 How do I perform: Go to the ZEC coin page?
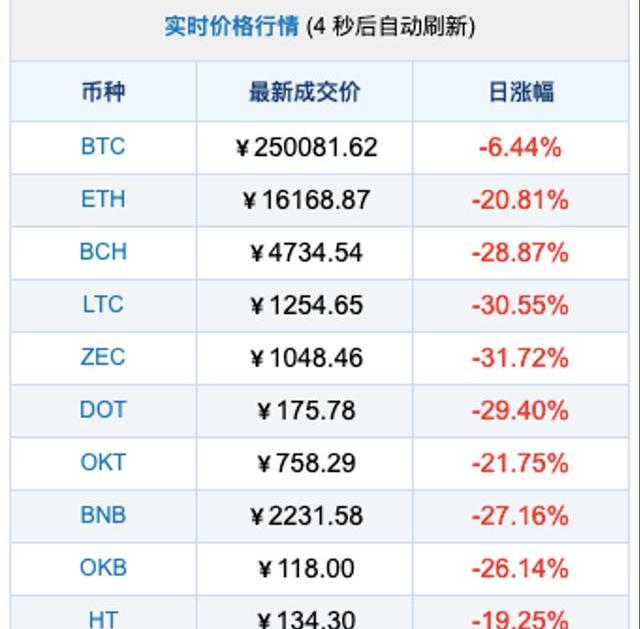[103, 357]
